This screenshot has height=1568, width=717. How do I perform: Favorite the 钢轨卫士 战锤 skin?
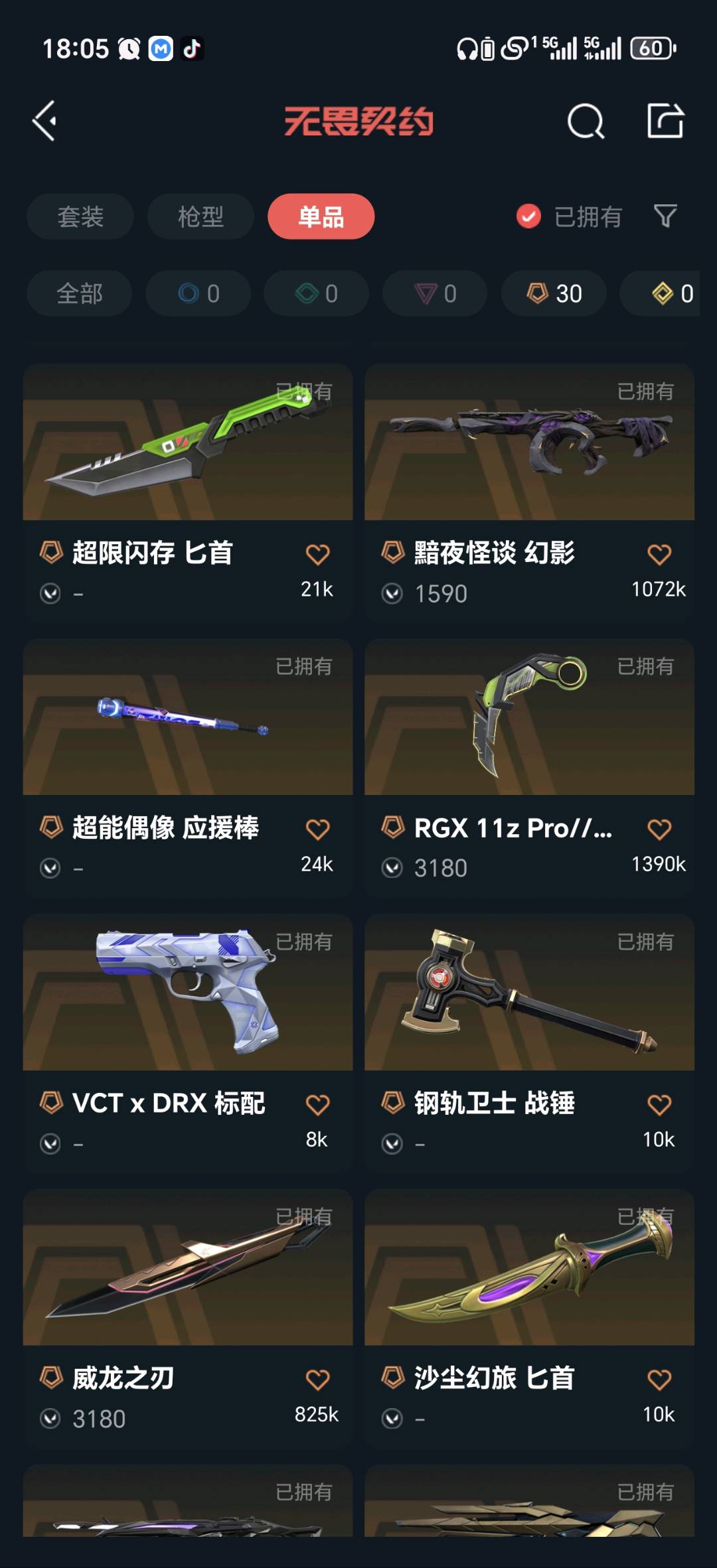[x=659, y=1104]
